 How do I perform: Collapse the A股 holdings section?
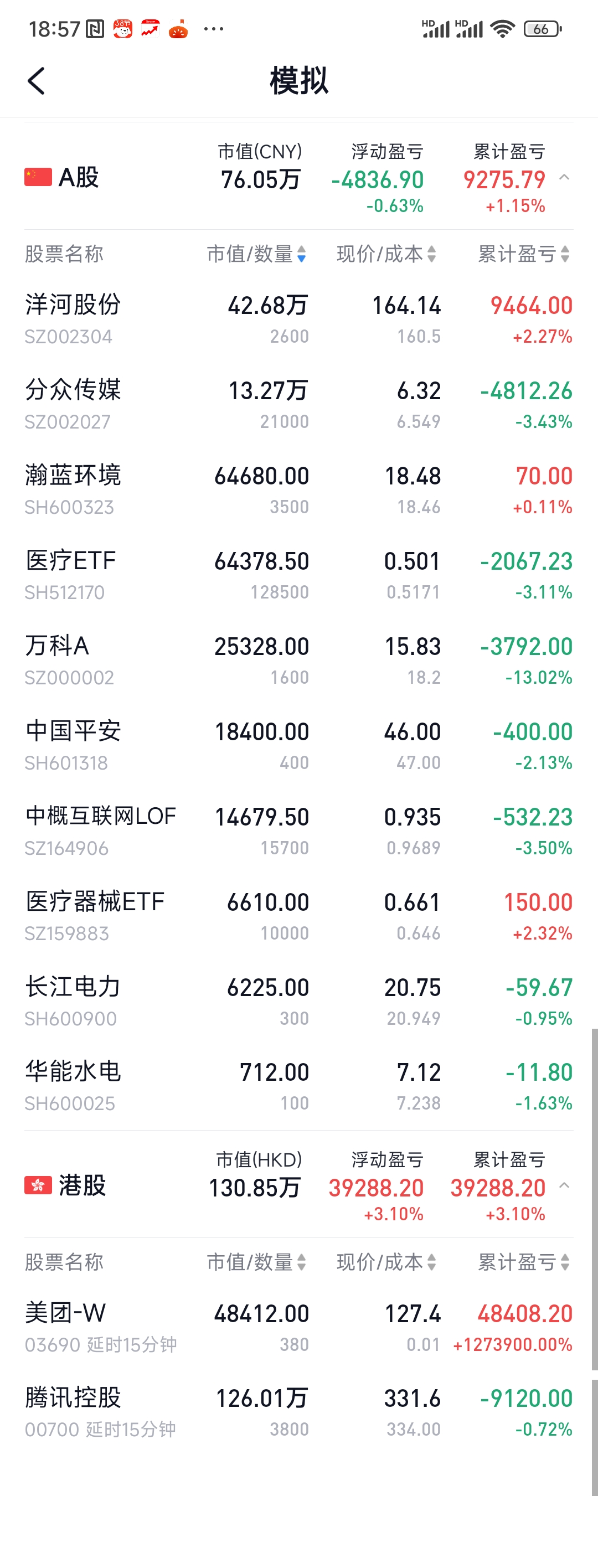point(564,178)
